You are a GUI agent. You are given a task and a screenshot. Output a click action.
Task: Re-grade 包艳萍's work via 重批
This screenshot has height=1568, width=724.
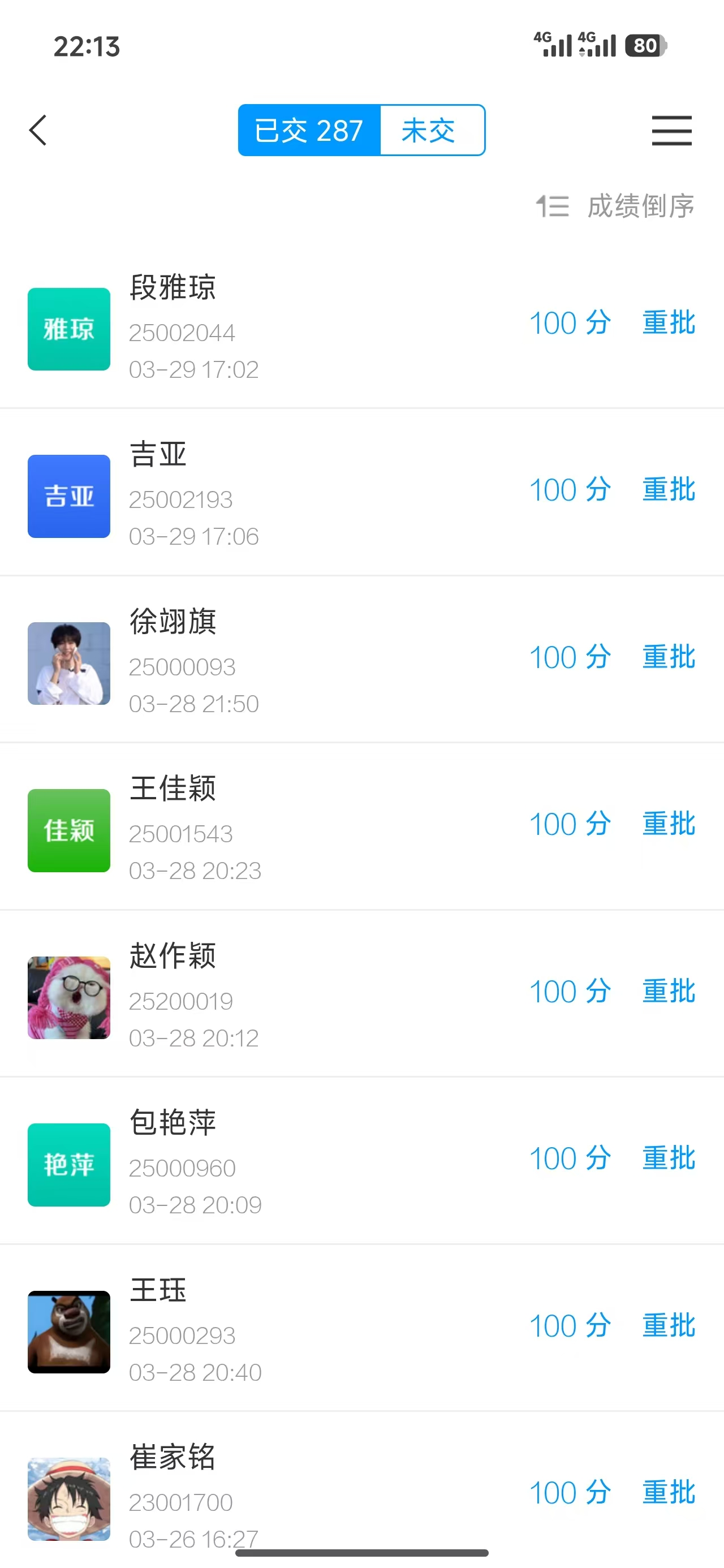tap(669, 1158)
